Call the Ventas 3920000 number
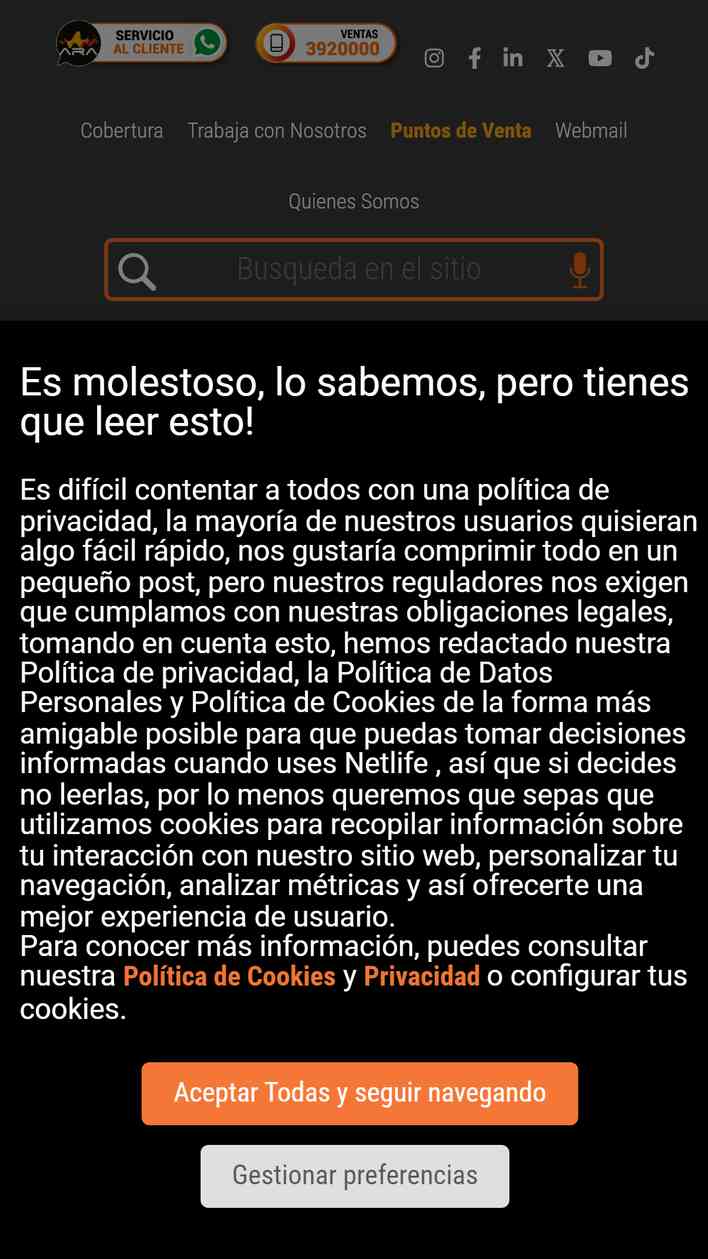Viewport: 708px width, 1259px height. click(326, 43)
